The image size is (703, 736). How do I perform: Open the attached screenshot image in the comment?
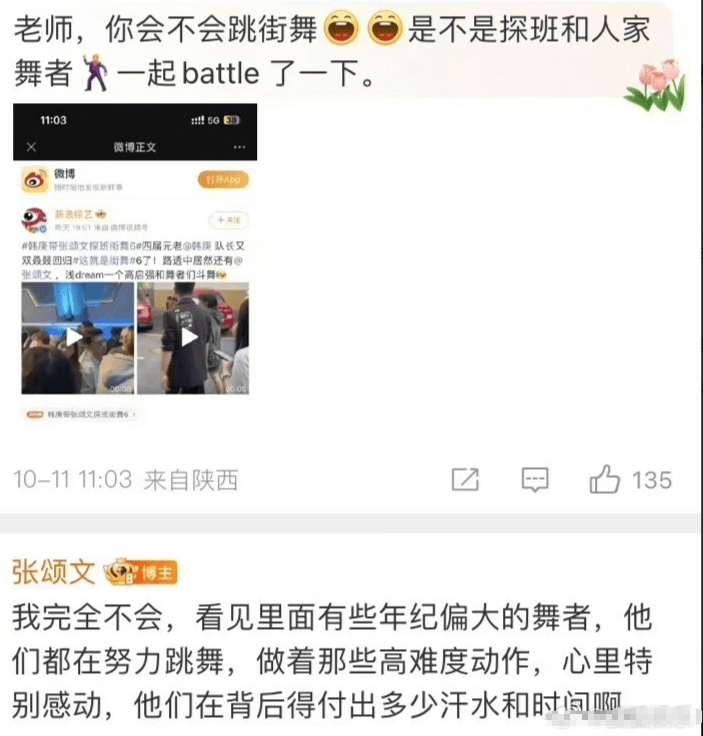tap(135, 265)
